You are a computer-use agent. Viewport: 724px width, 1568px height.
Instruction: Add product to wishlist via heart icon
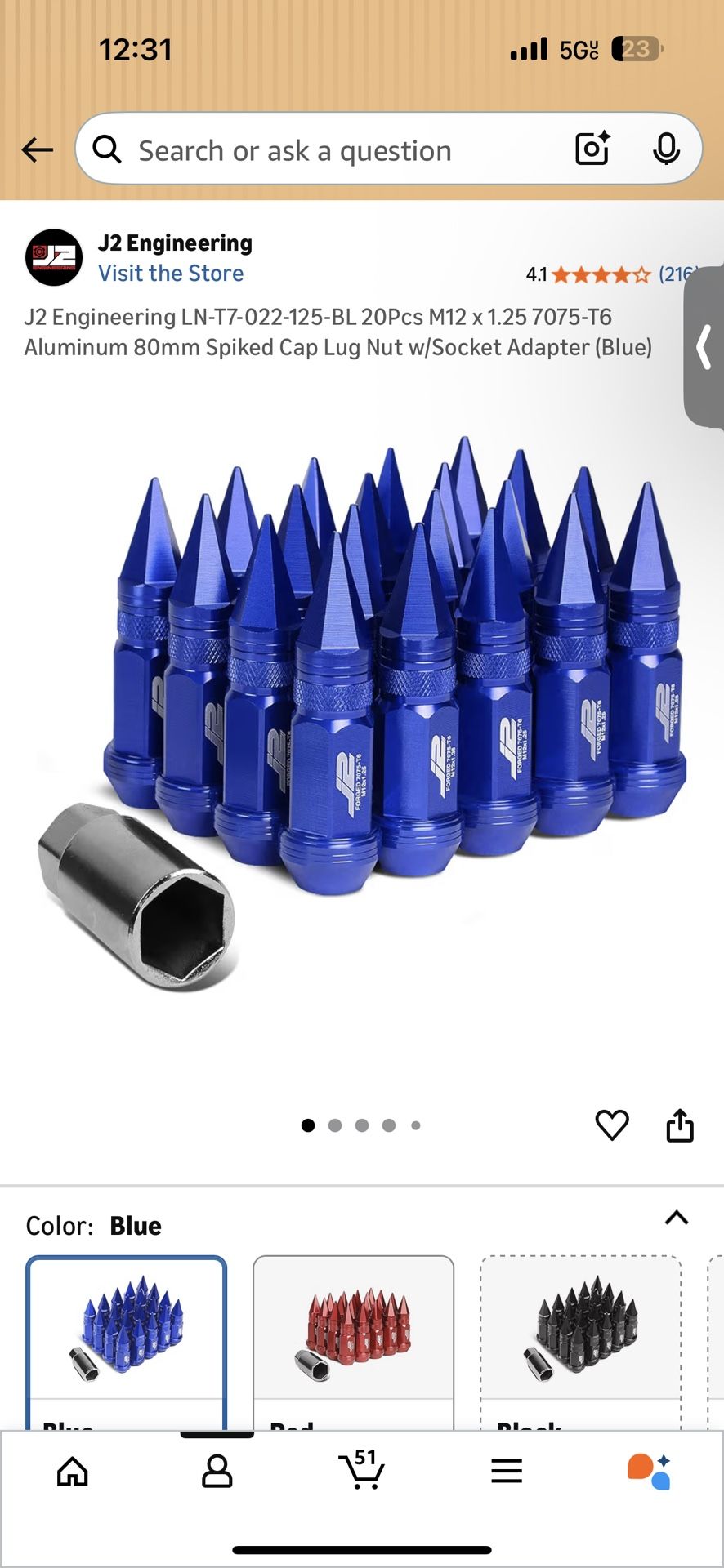pyautogui.click(x=610, y=1125)
